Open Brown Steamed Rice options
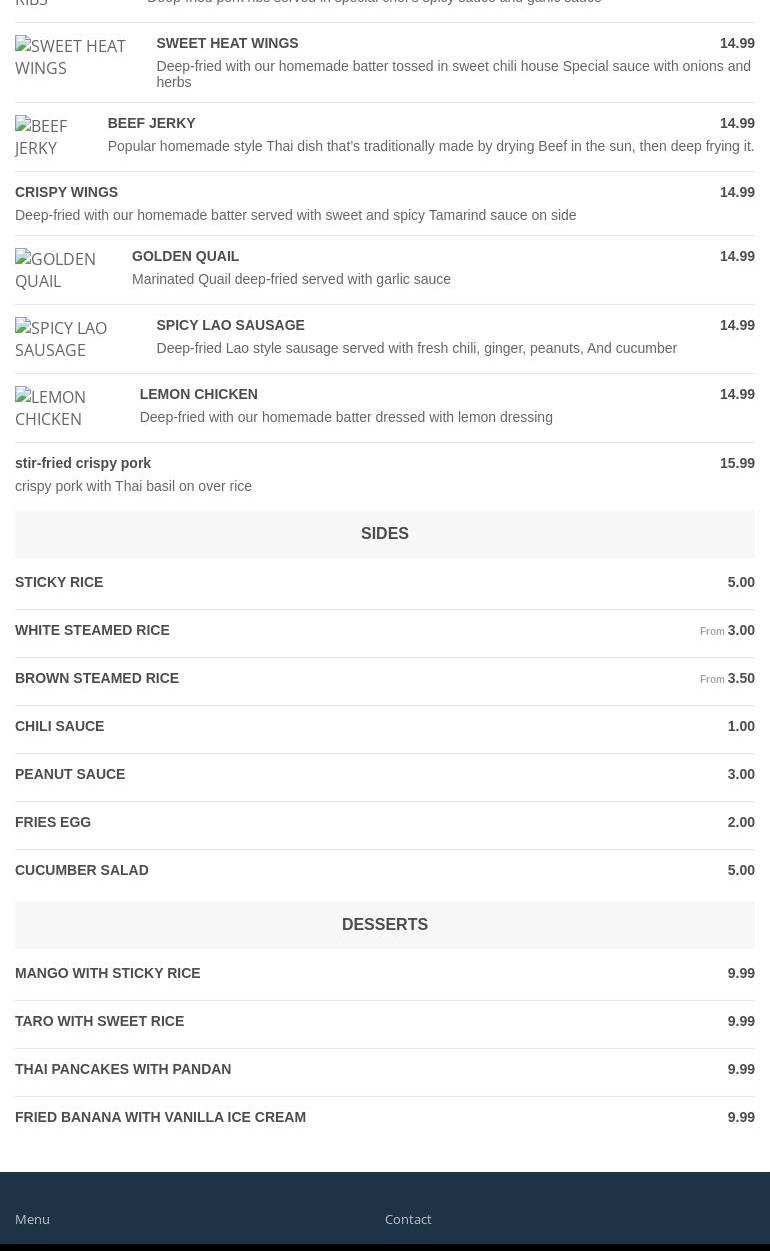 tap(97, 678)
